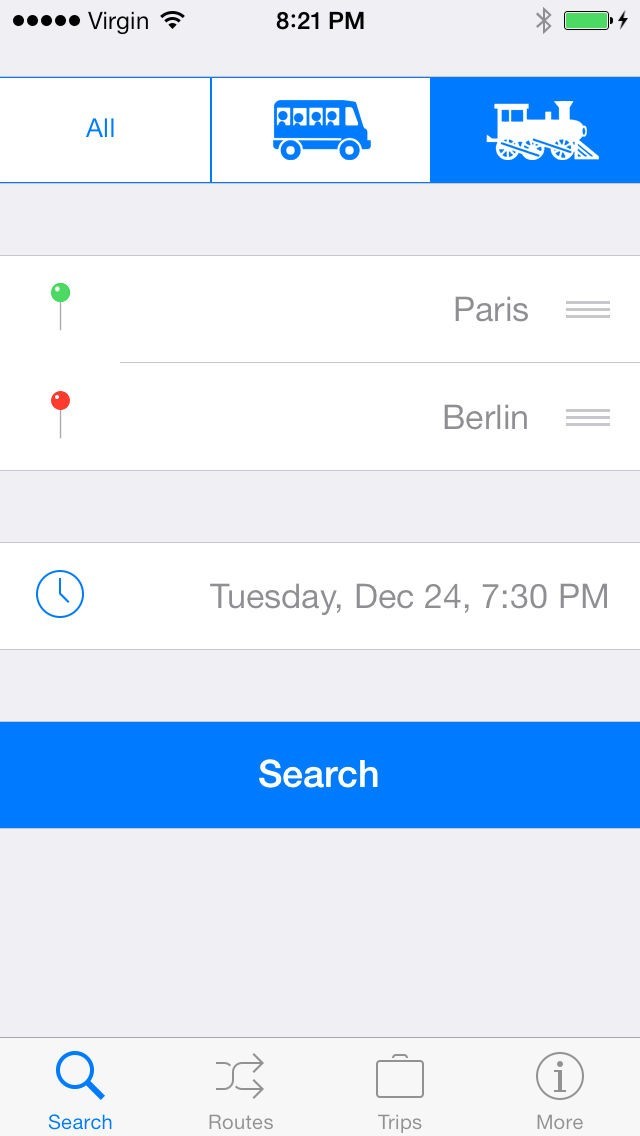Image resolution: width=640 pixels, height=1136 pixels.
Task: Open the Routes tab
Action: coord(240,1090)
